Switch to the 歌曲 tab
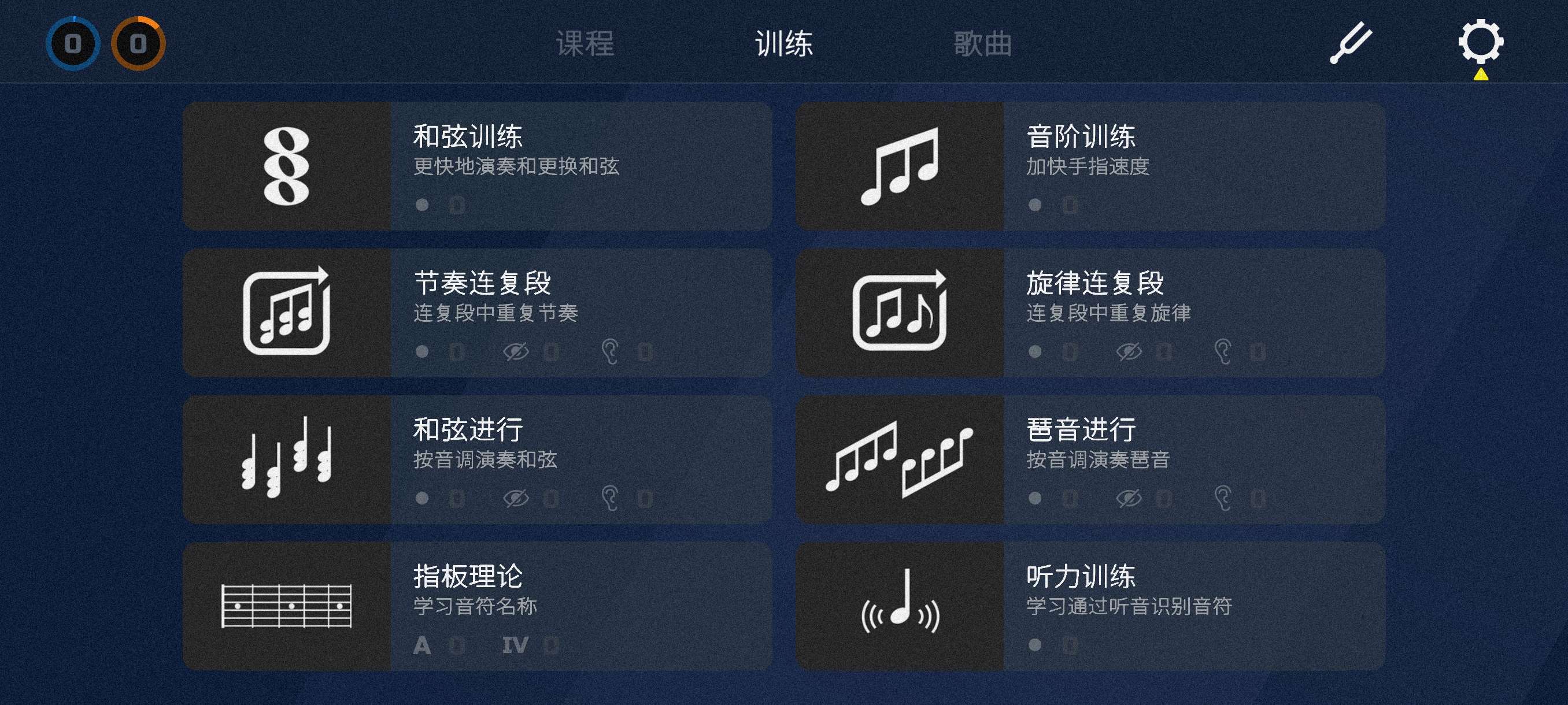The height and width of the screenshot is (705, 1568). [x=982, y=44]
